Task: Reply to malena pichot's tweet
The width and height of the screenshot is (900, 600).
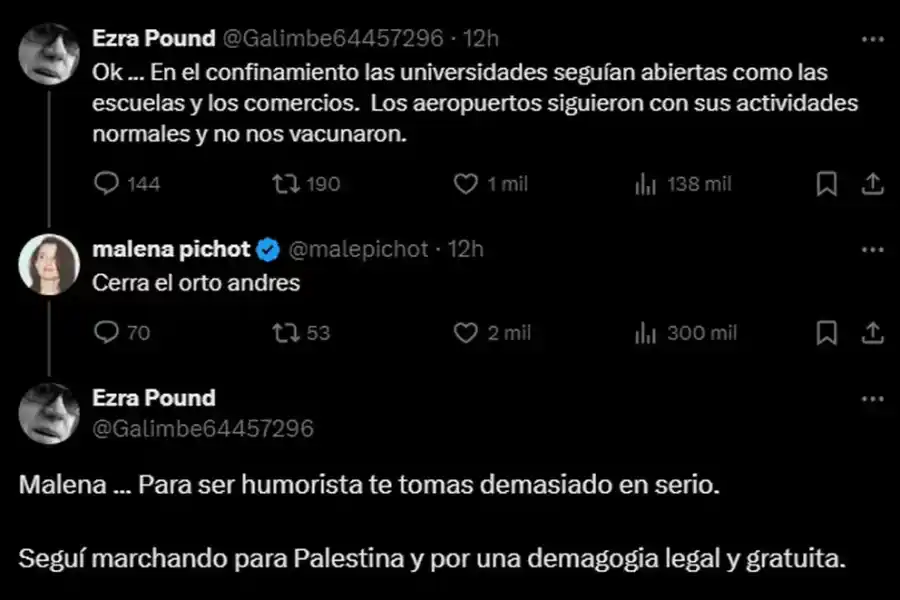Action: pyautogui.click(x=106, y=333)
